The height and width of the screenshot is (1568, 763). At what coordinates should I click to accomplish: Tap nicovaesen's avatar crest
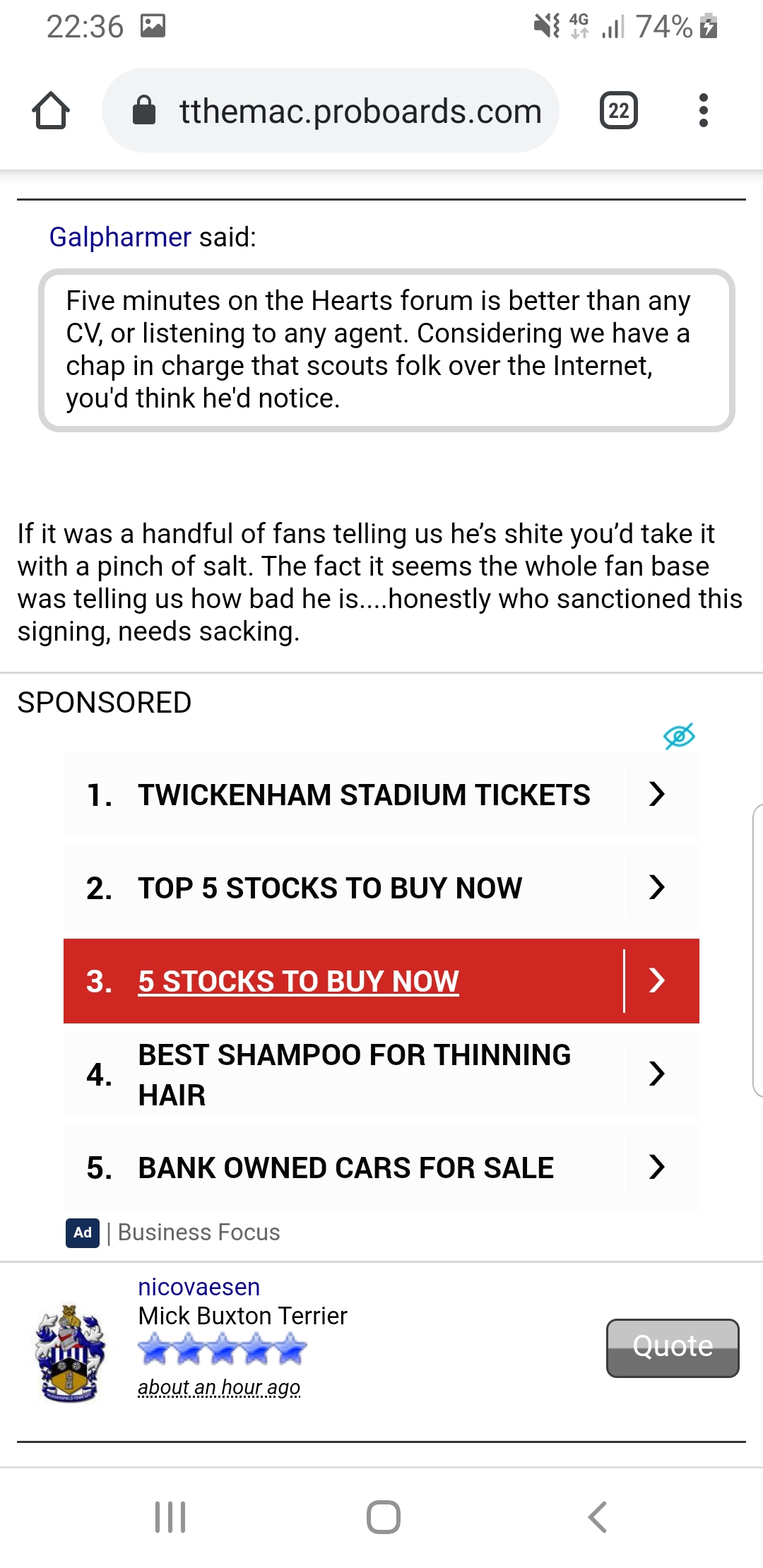click(69, 1353)
